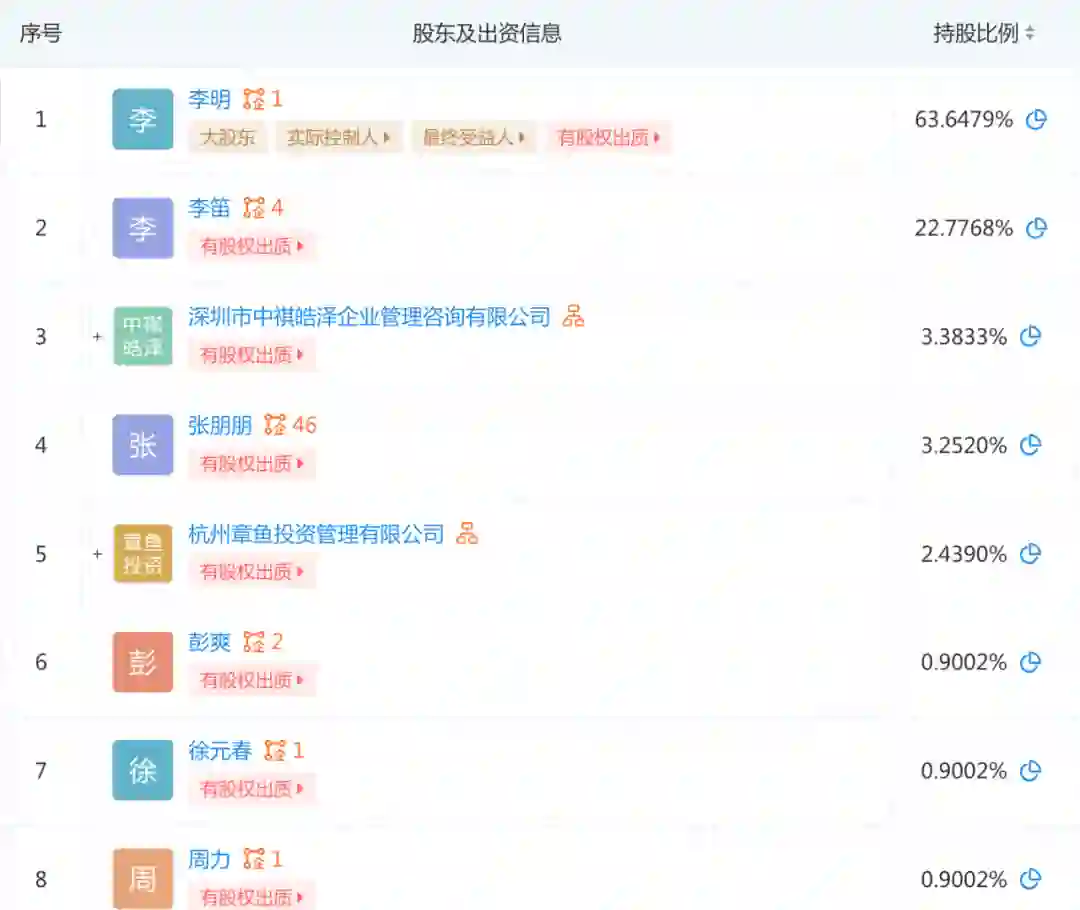Open shareholder 周力's profile link
Screen dimensions: 1080x910
pos(209,859)
